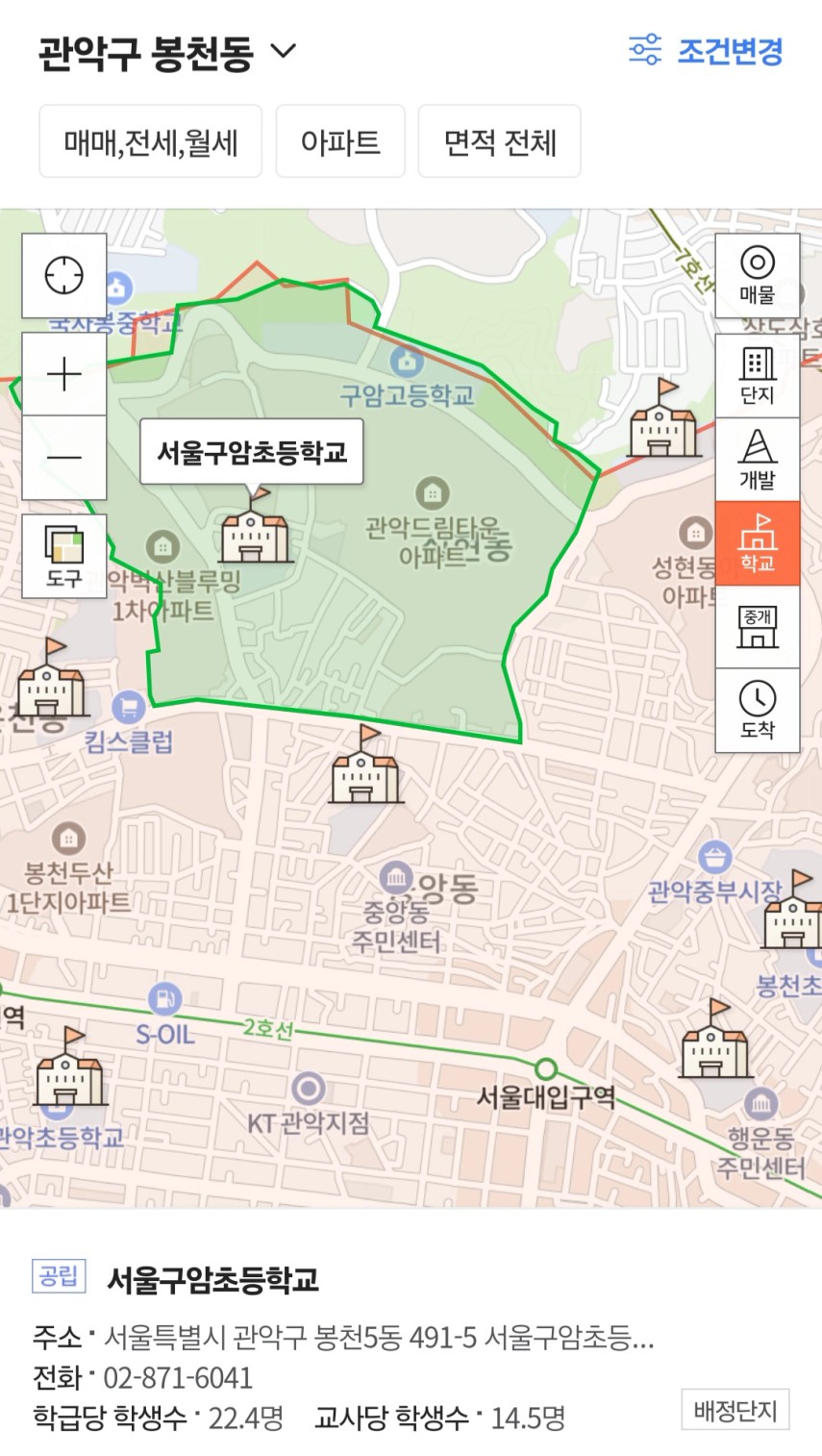Center the map on my current location
822x1456 pixels.
click(64, 276)
